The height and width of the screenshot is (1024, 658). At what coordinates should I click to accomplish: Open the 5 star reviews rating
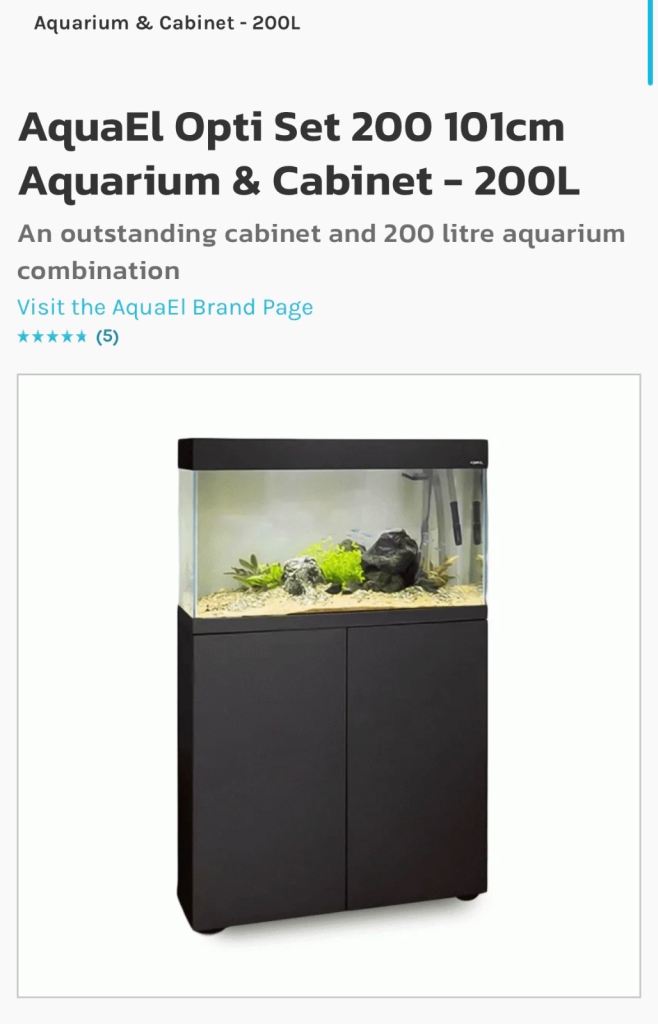(x=67, y=337)
